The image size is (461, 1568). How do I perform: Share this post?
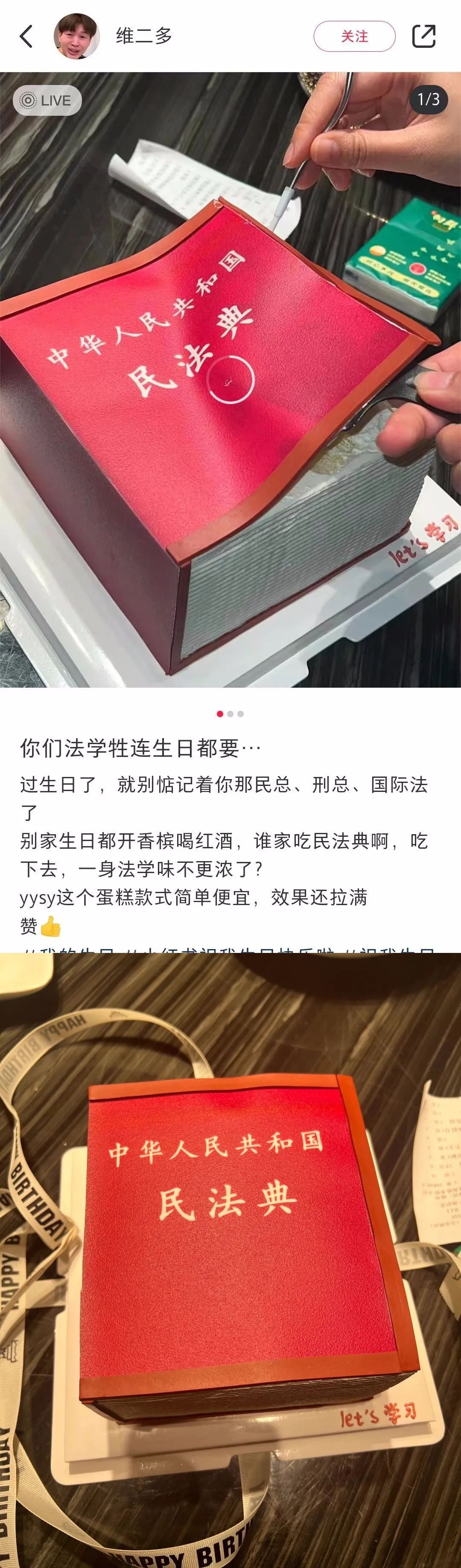423,37
